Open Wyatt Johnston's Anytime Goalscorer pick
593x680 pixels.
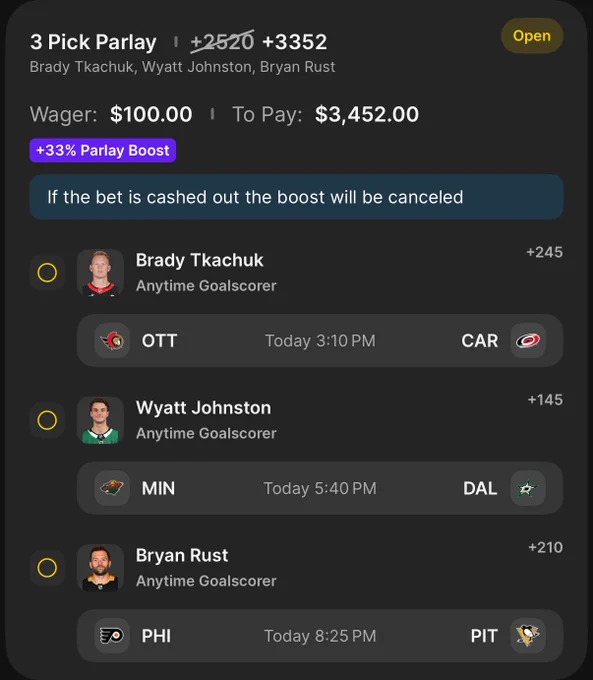[x=296, y=420]
